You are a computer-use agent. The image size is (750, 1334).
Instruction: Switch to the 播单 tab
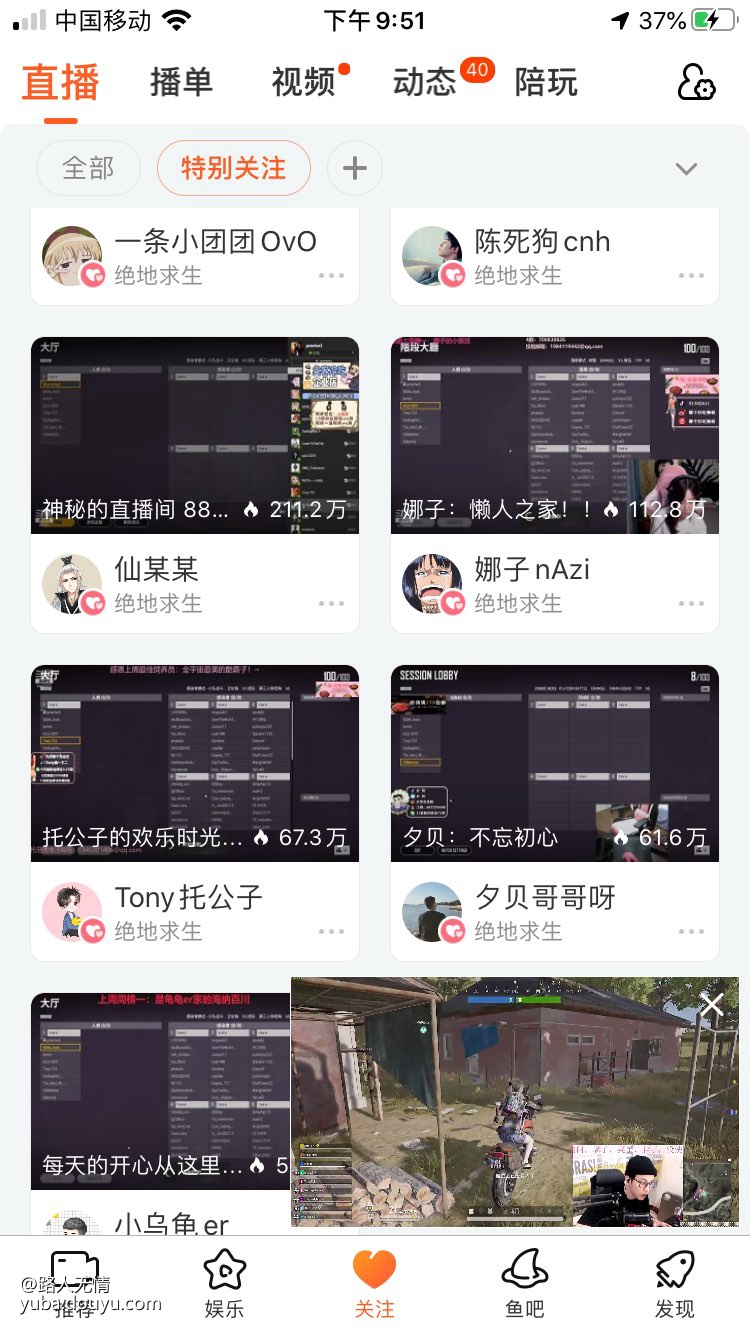181,82
